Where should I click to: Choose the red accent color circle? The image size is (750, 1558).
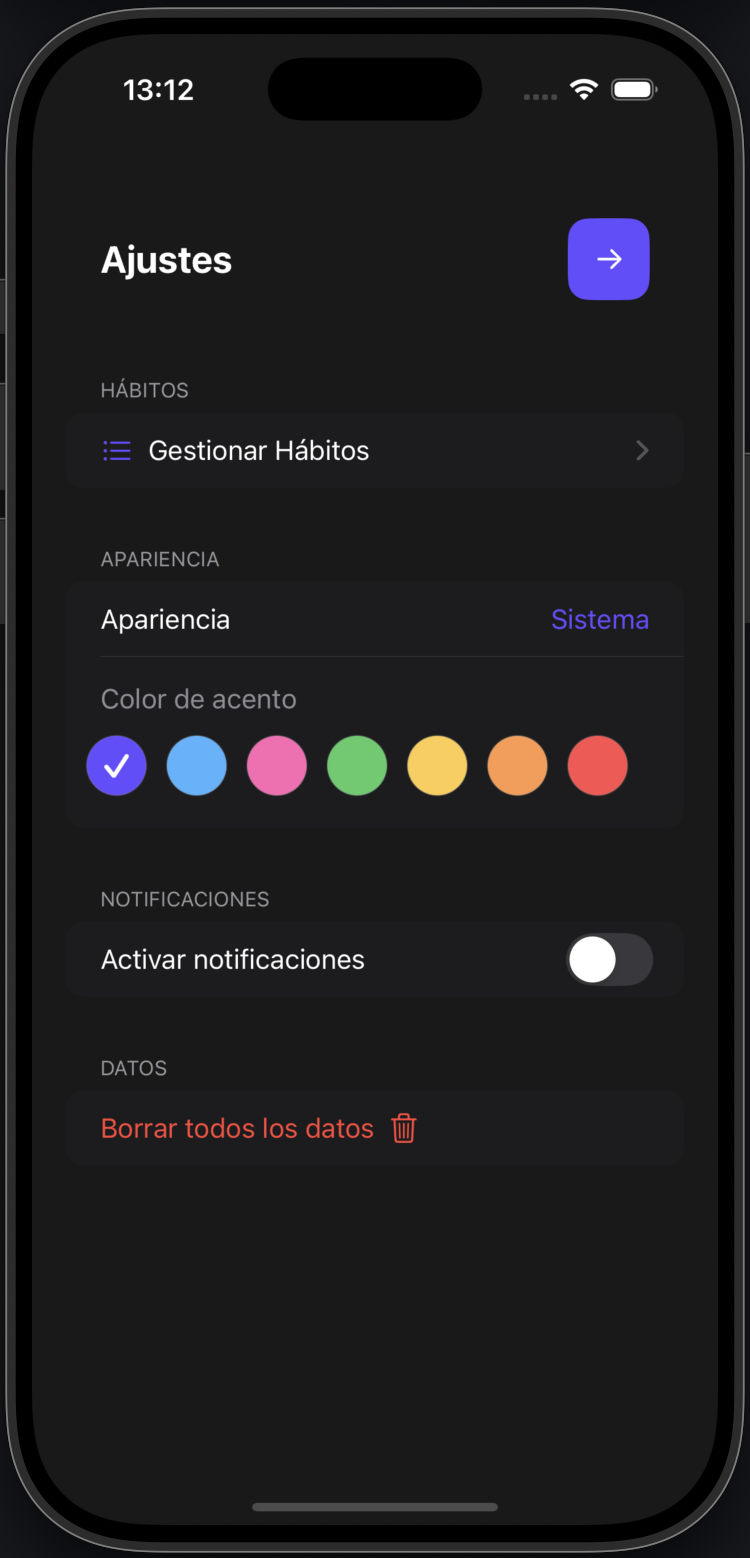point(597,765)
